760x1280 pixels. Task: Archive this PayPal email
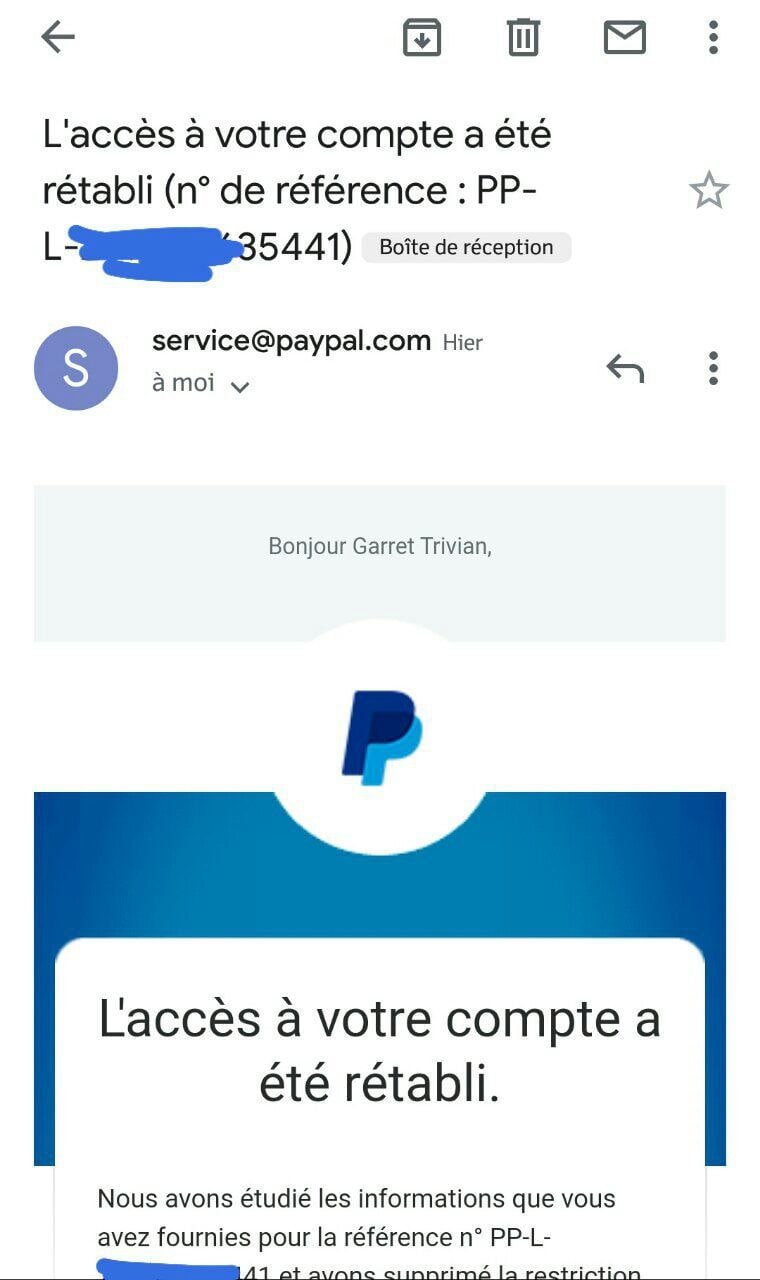click(x=422, y=38)
